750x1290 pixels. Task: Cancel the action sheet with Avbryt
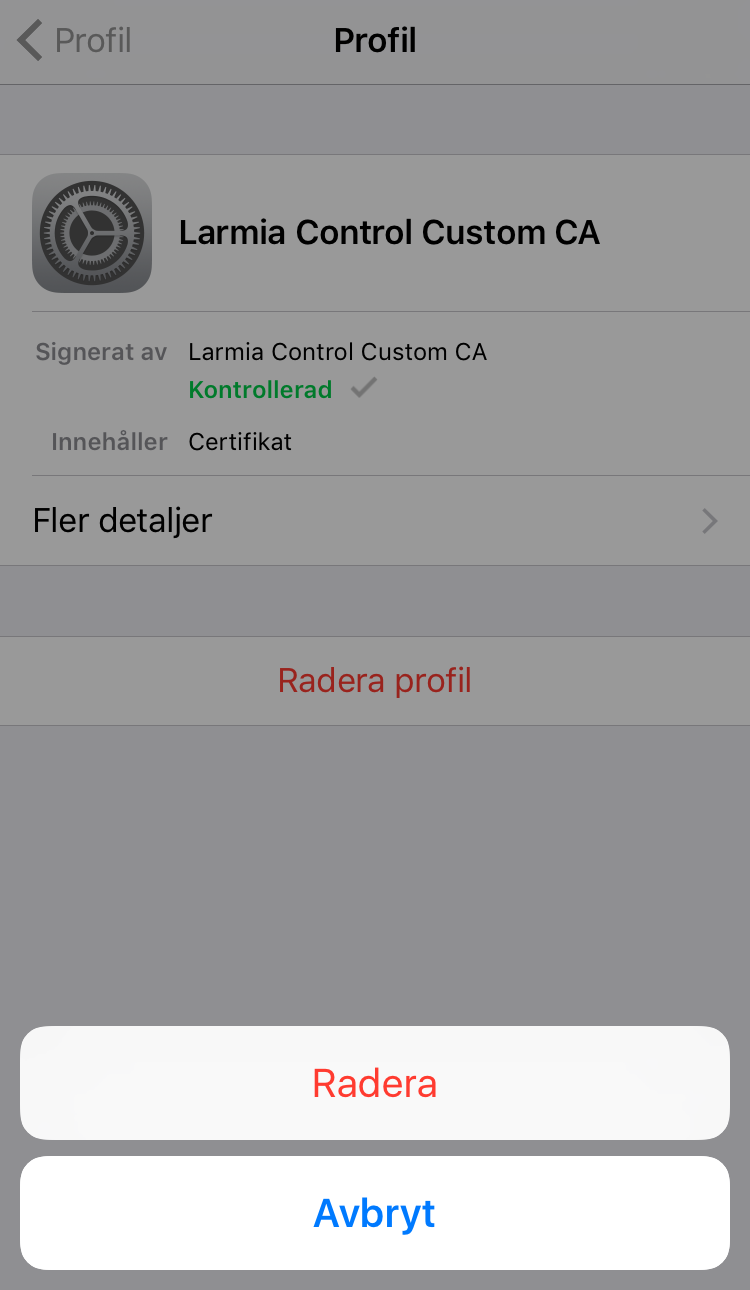click(375, 1213)
